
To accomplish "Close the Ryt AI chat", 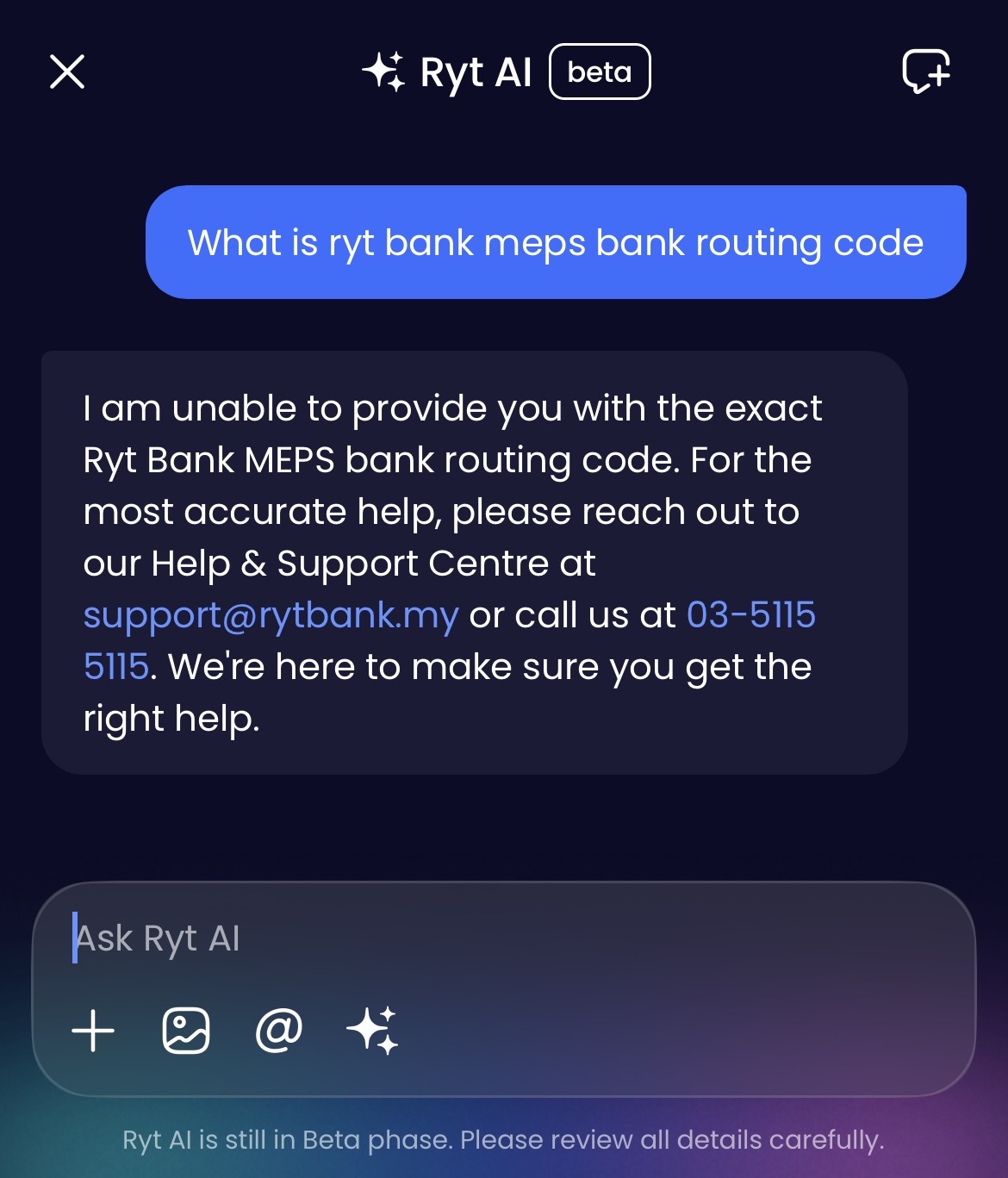I will click(x=67, y=72).
